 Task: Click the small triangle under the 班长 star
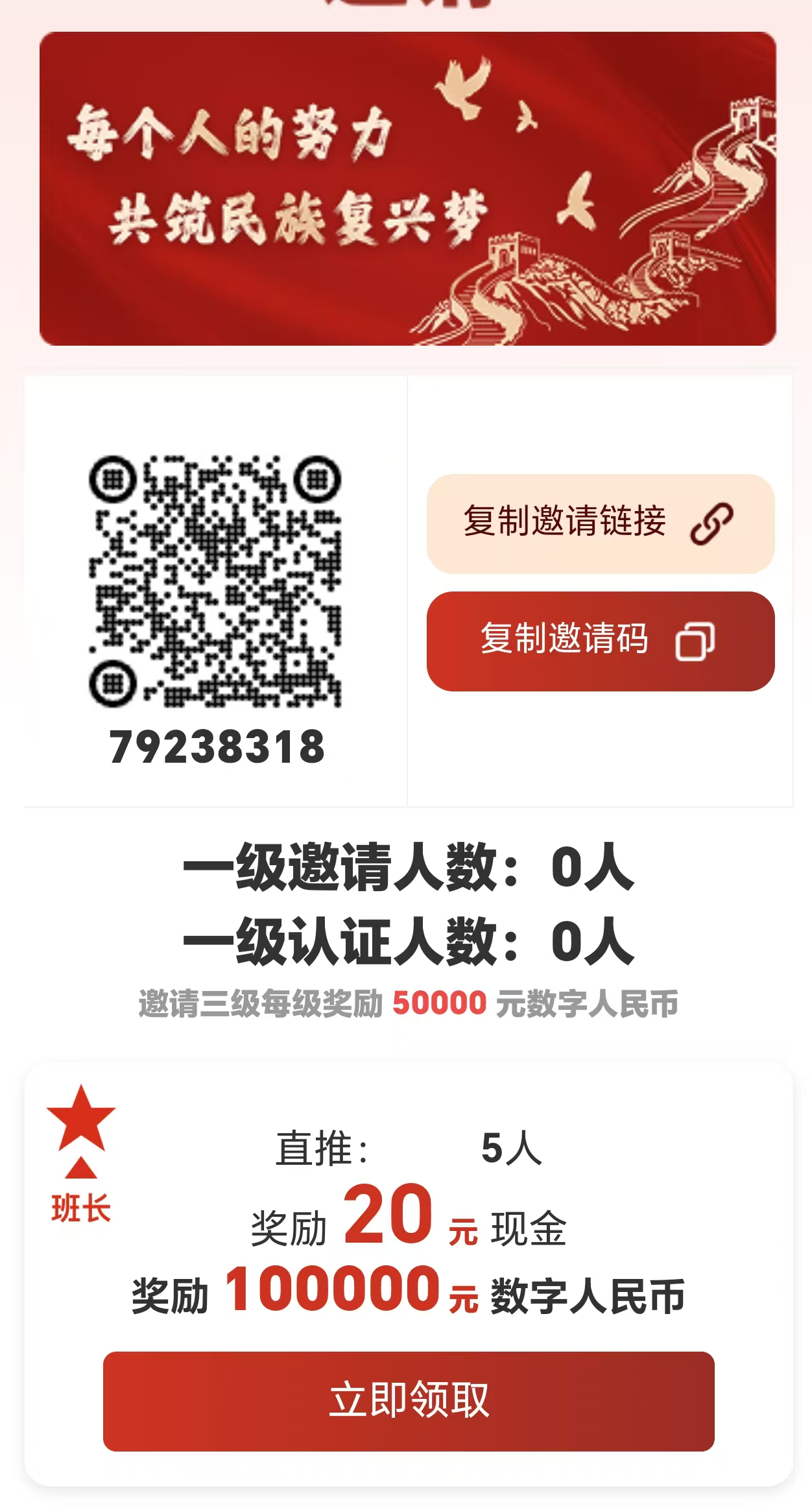point(82,1166)
